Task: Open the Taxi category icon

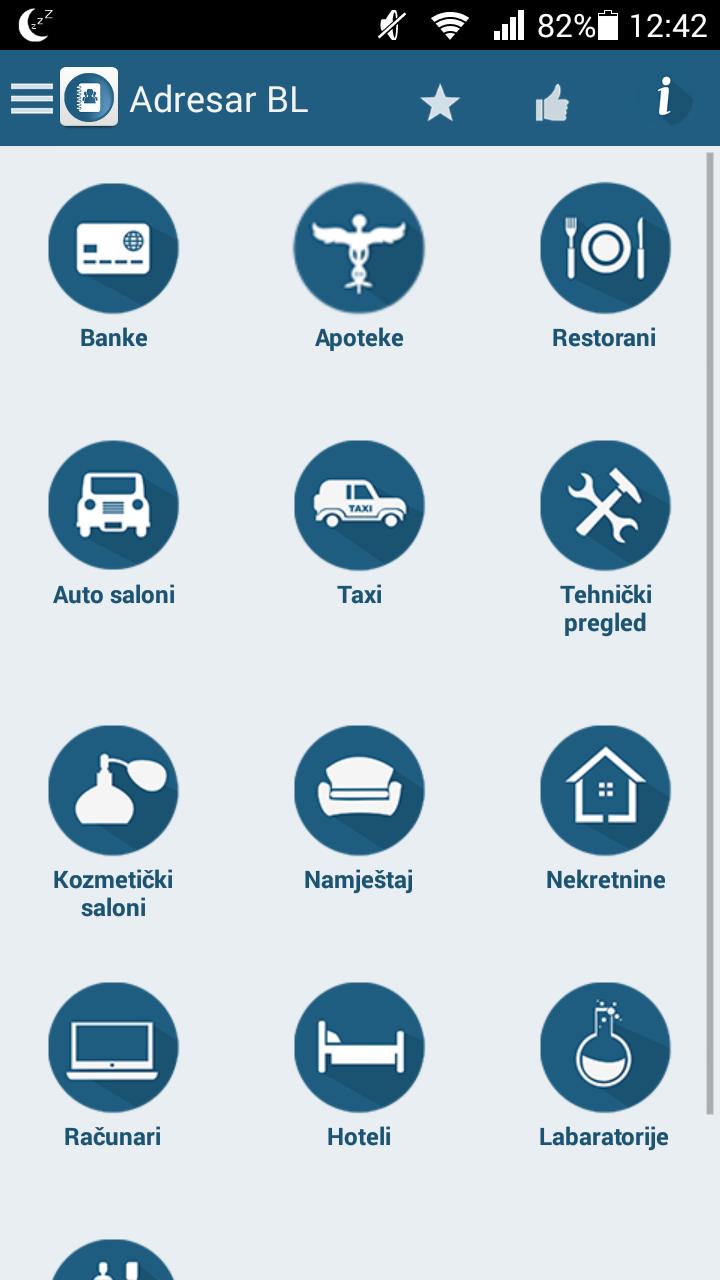Action: (359, 505)
